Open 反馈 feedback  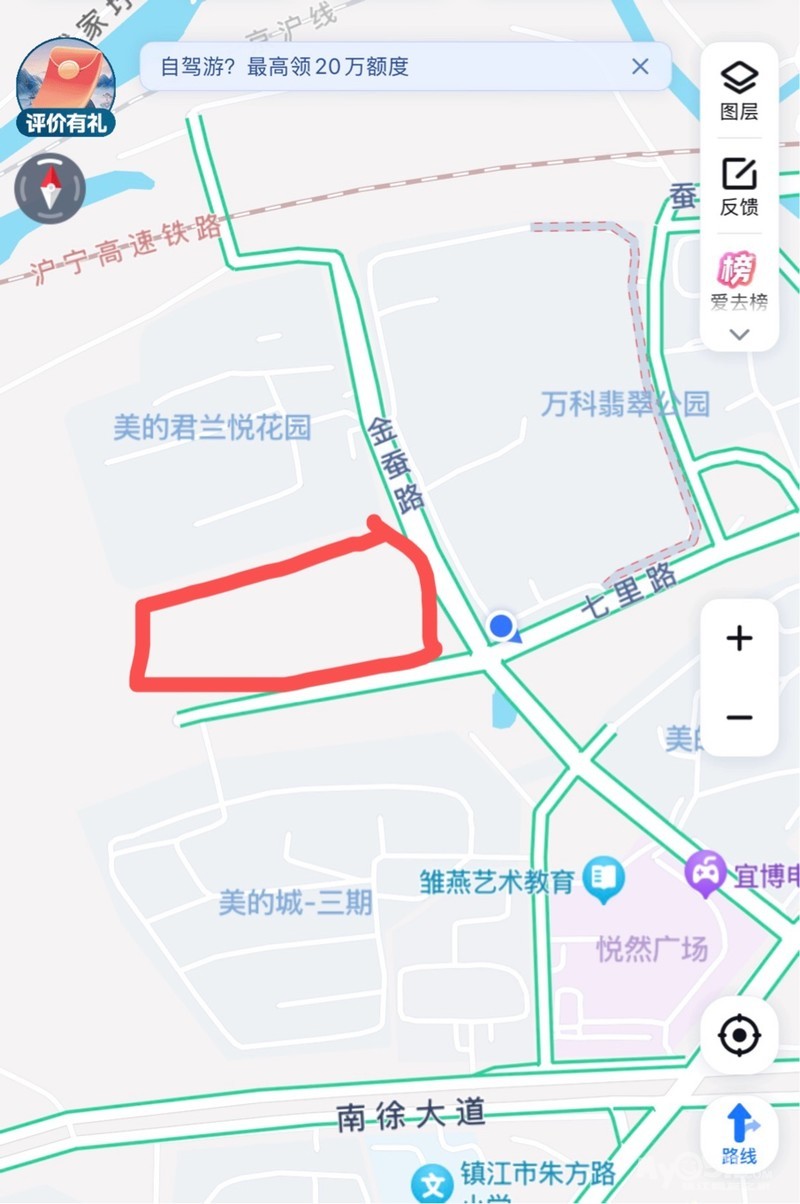[739, 187]
